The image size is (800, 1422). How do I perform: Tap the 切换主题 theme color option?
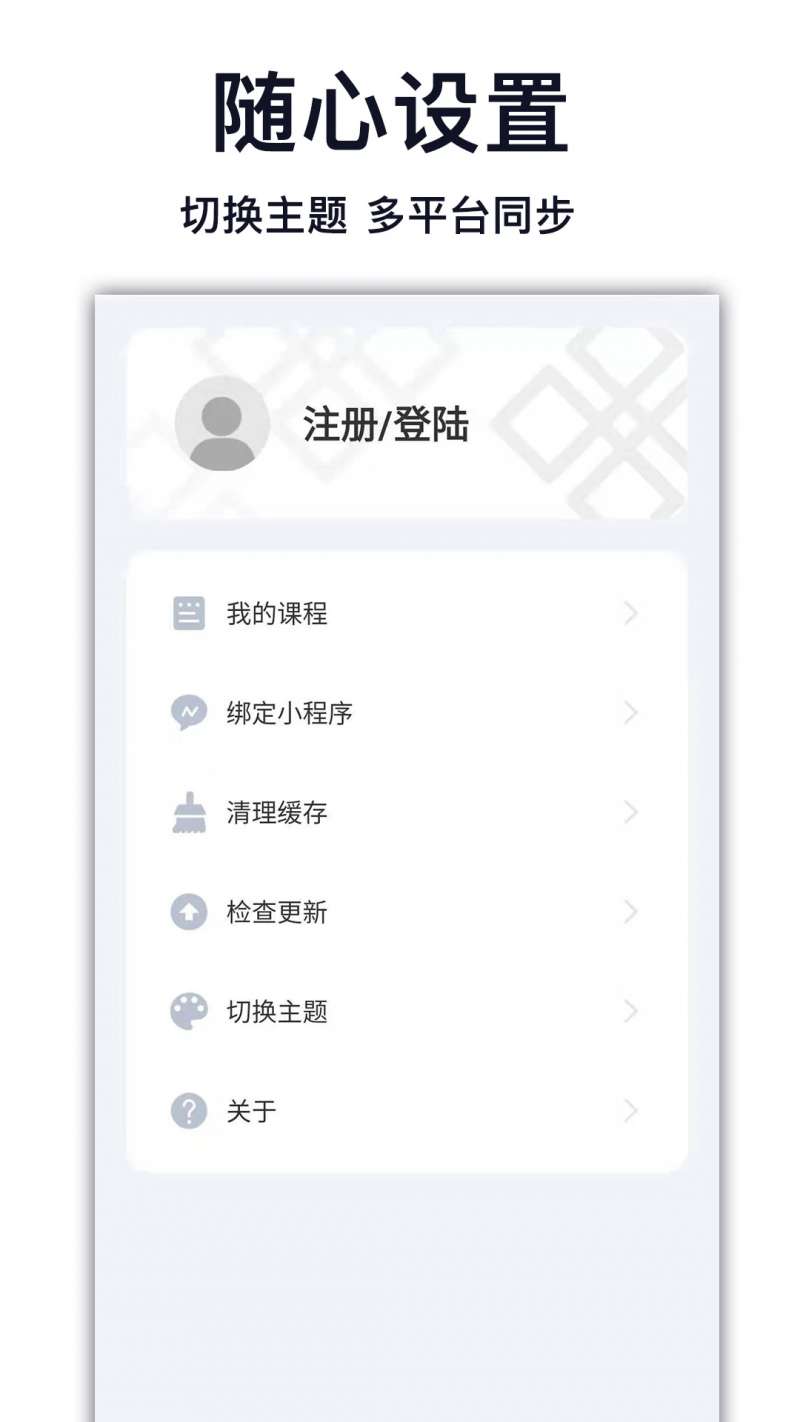[278, 1011]
